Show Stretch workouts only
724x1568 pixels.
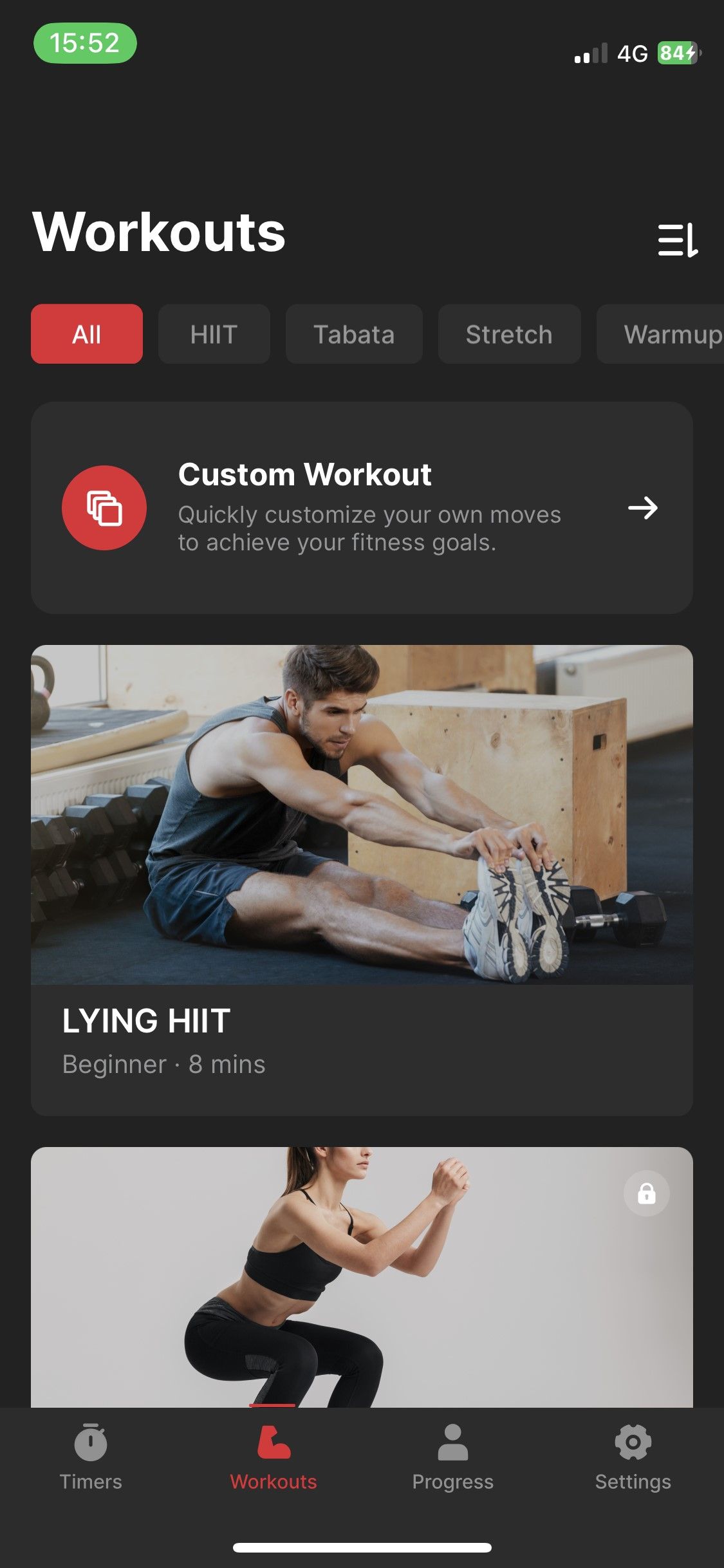coord(509,334)
